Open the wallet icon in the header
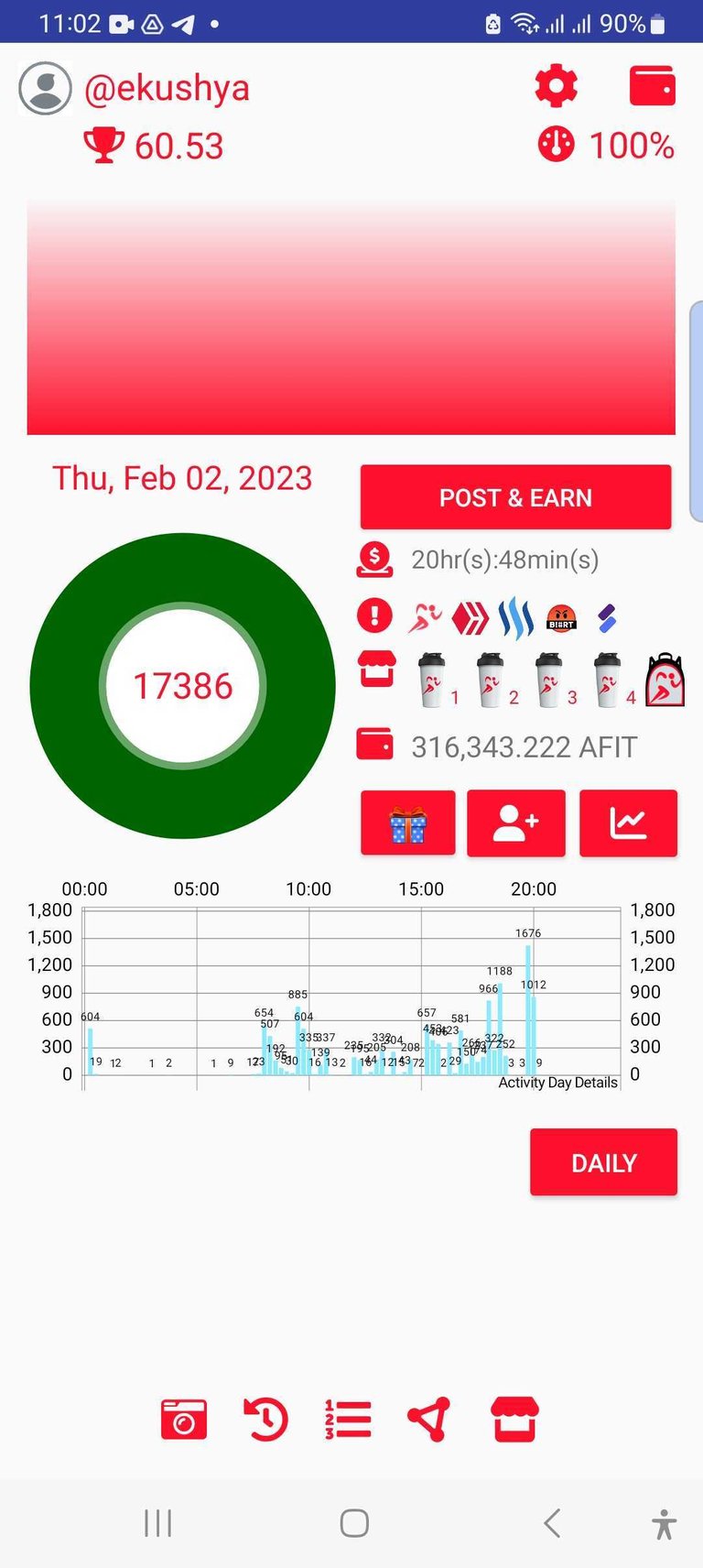The width and height of the screenshot is (703, 1568). pyautogui.click(x=652, y=86)
